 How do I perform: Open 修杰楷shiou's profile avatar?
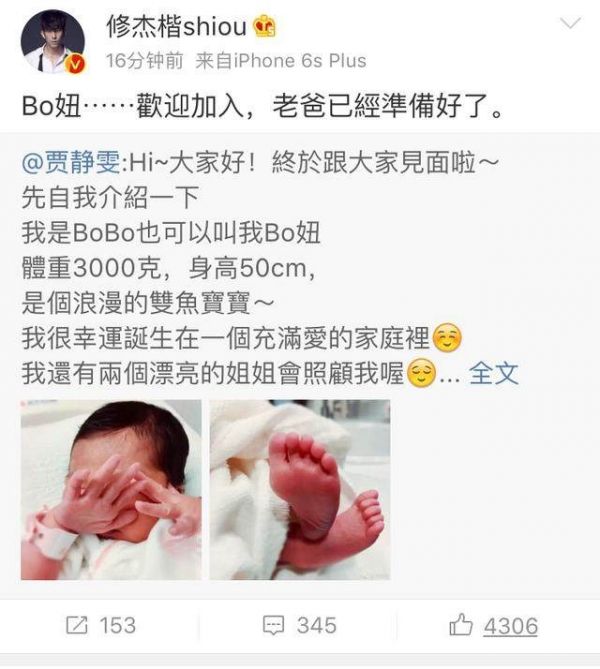53,42
